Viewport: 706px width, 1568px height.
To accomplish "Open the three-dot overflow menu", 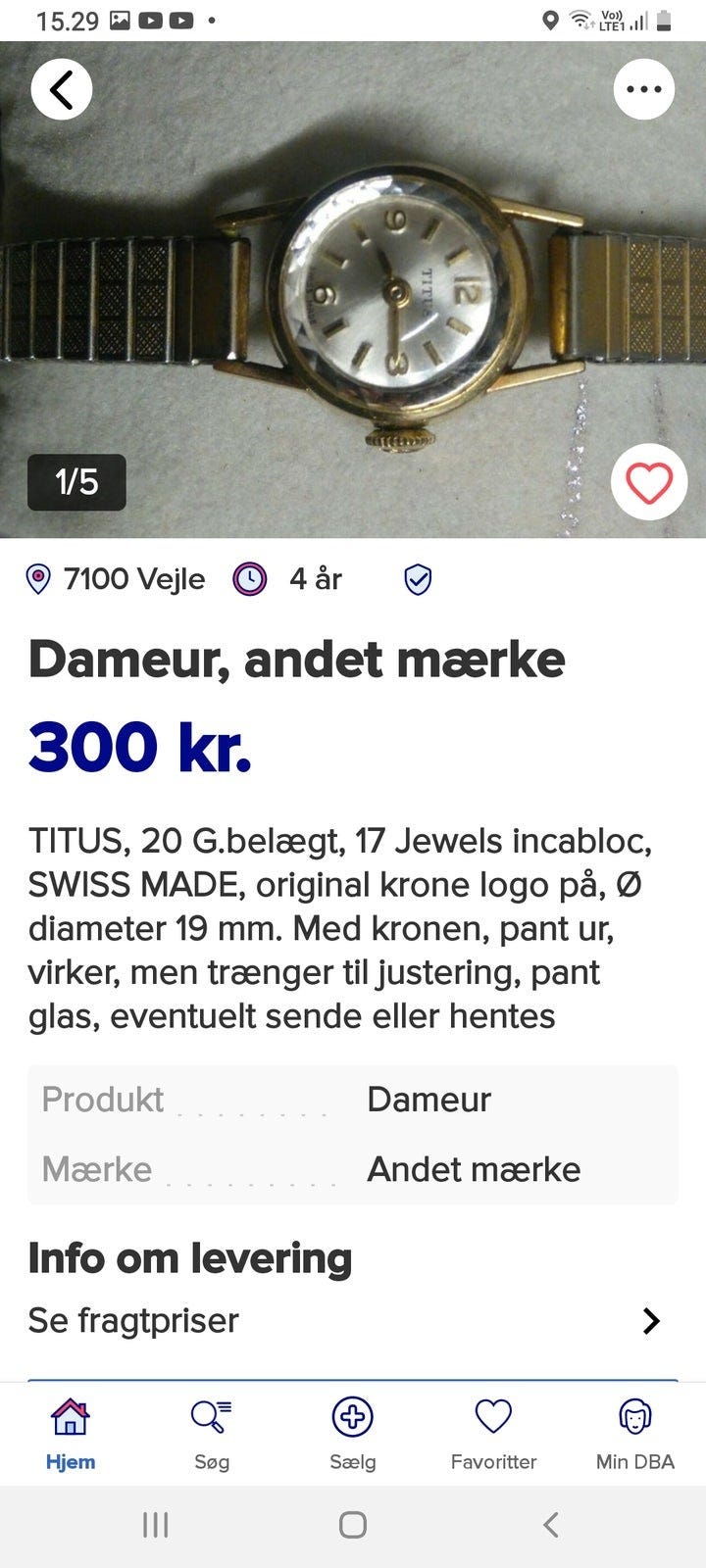I will (644, 88).
